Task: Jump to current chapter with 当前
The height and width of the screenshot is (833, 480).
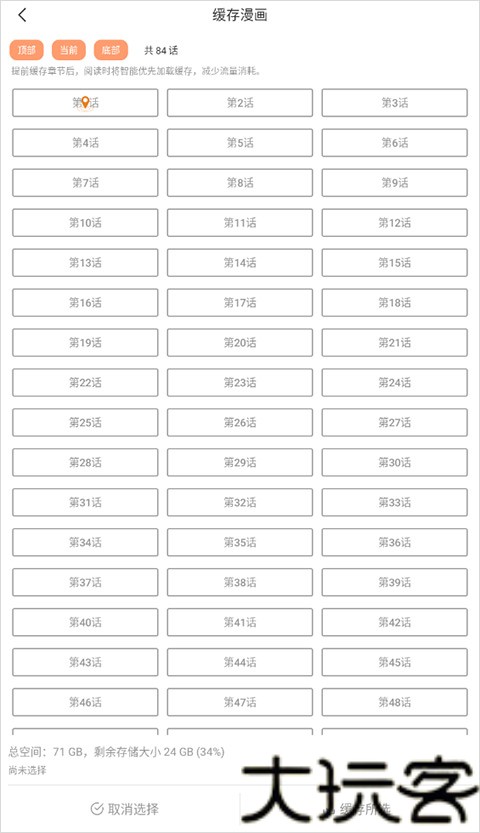Action: tap(68, 50)
